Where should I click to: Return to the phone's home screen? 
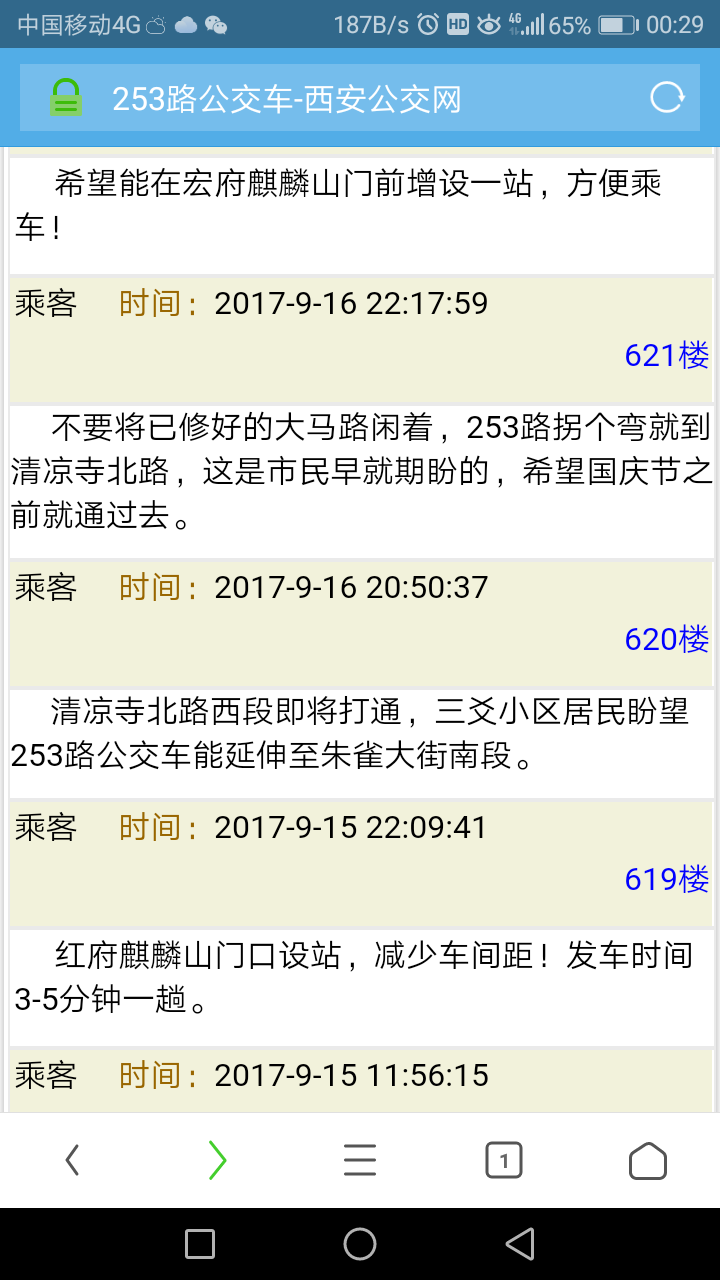tap(360, 1244)
